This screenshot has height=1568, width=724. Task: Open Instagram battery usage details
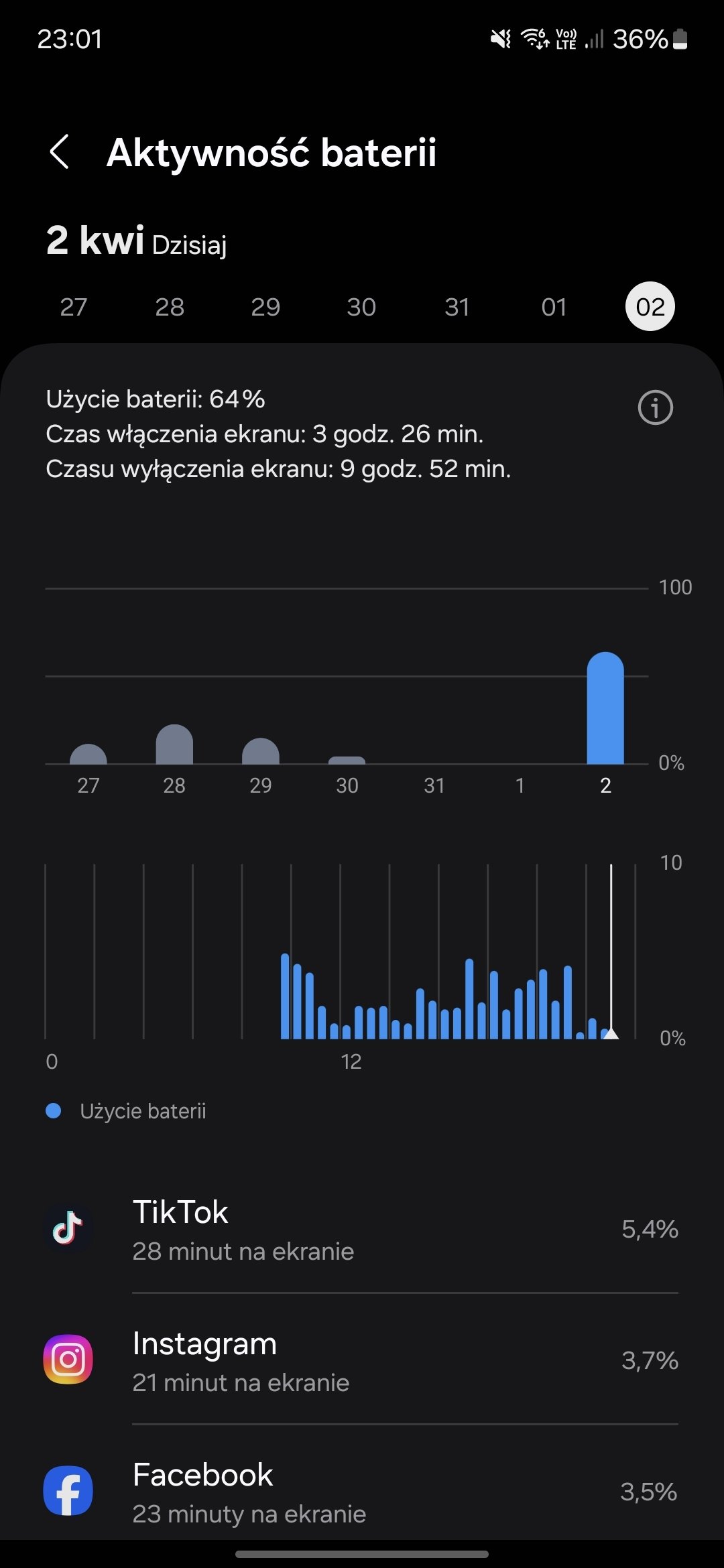pos(362,1360)
